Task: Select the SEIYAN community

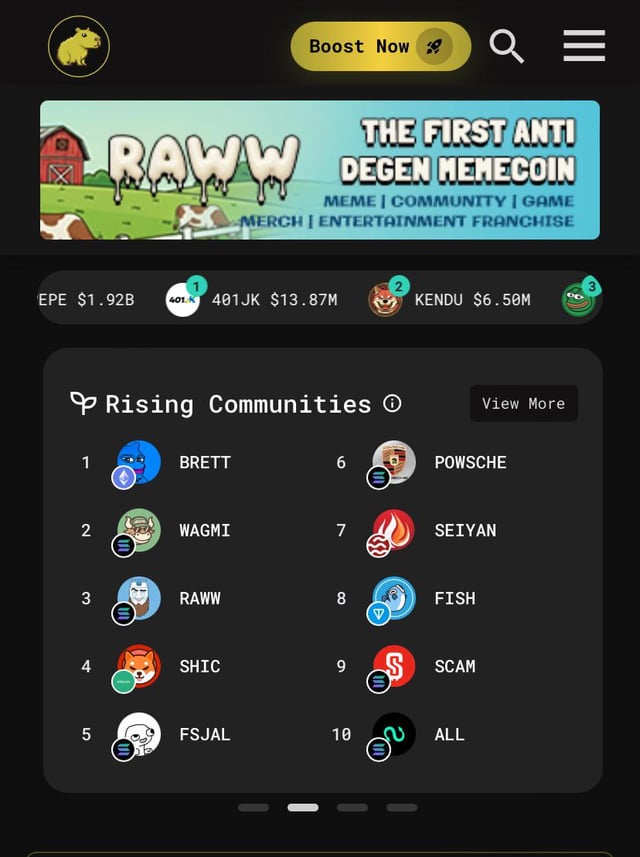Action: [x=465, y=530]
